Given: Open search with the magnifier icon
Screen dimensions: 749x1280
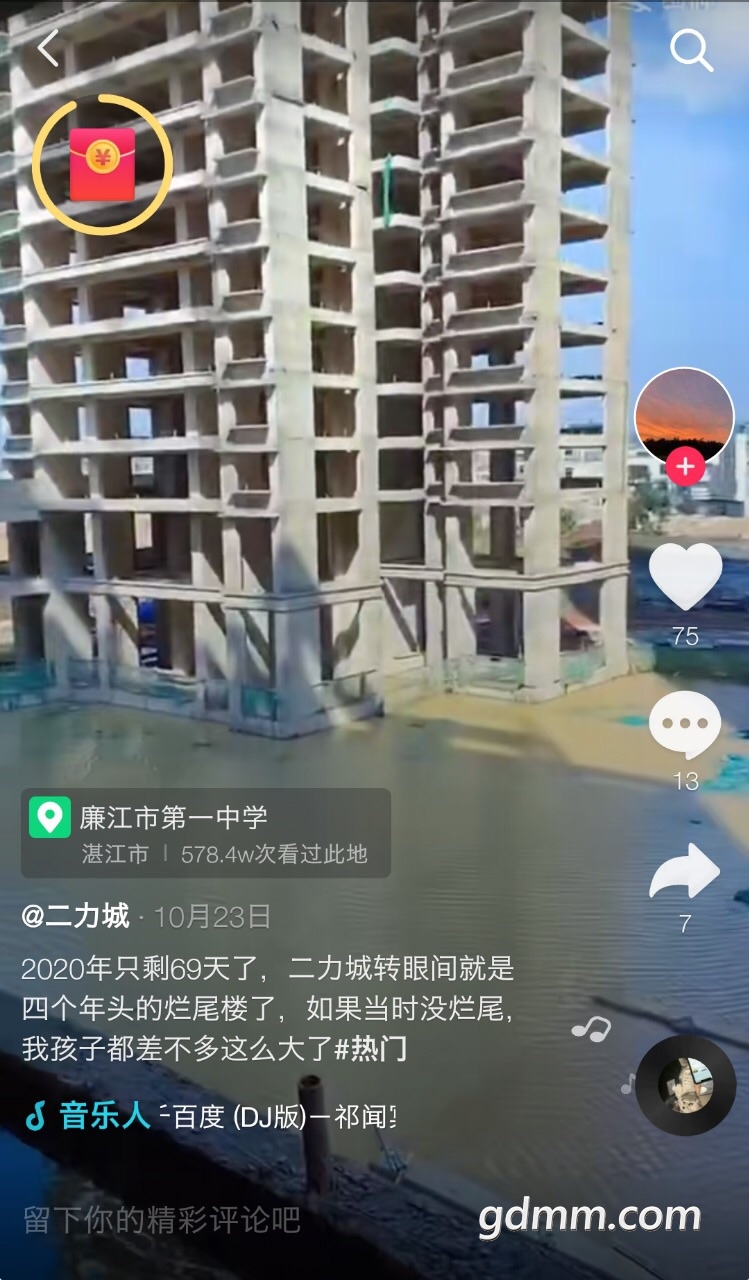Looking at the screenshot, I should point(690,49).
